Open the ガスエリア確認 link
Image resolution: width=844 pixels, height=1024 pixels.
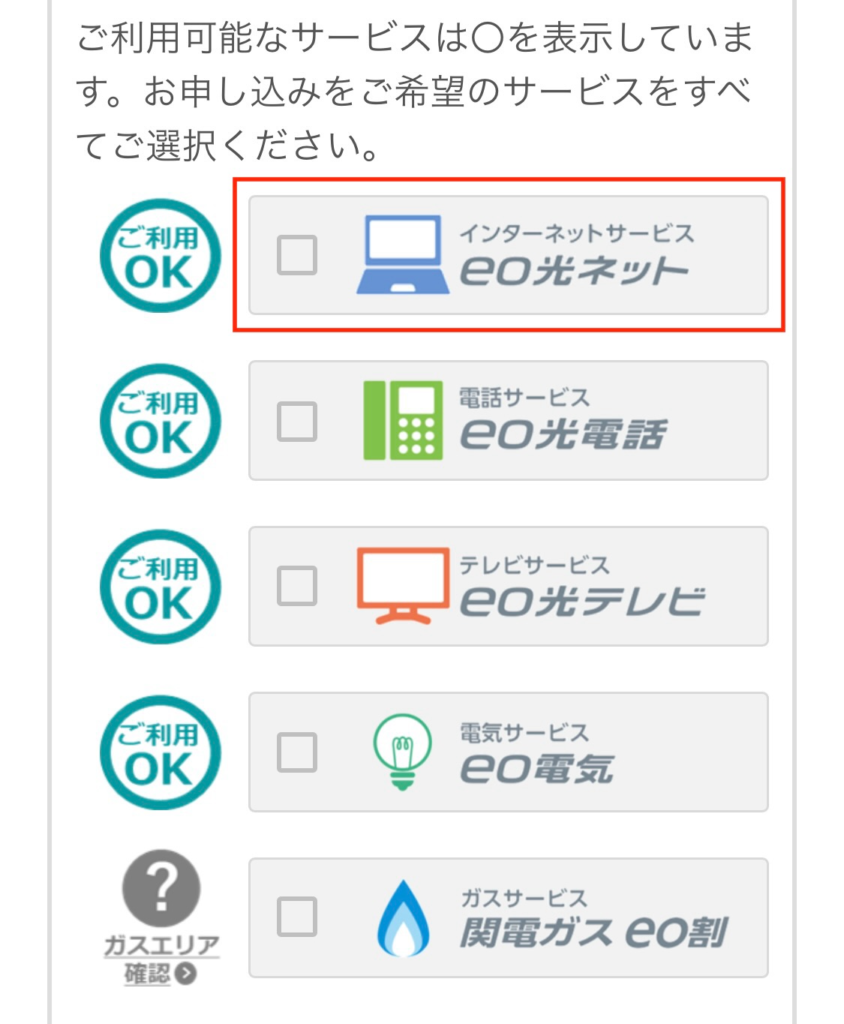pos(159,955)
